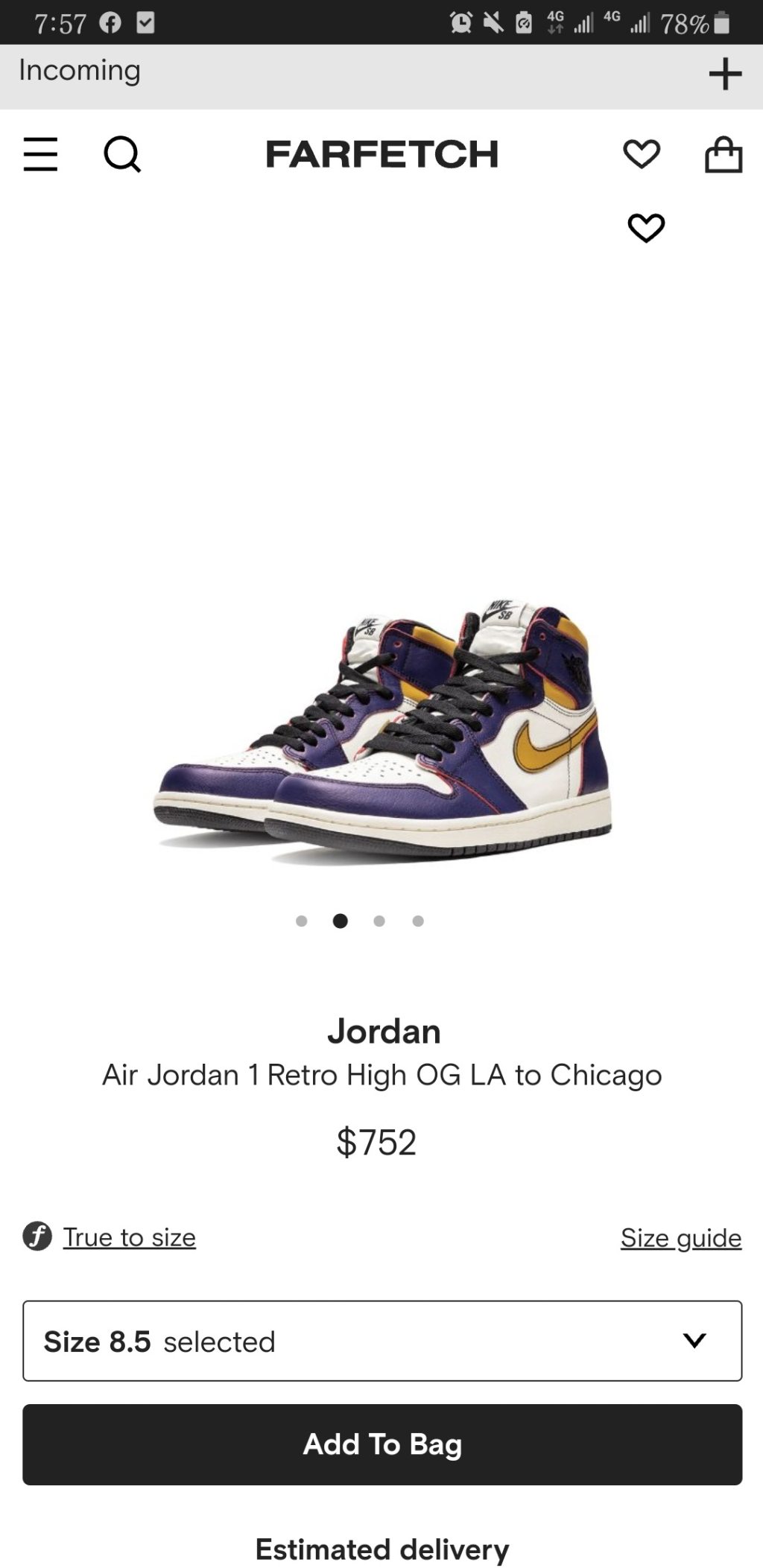The image size is (763, 1568).
Task: Add the Air Jordan 1 to bag
Action: coord(382,1444)
